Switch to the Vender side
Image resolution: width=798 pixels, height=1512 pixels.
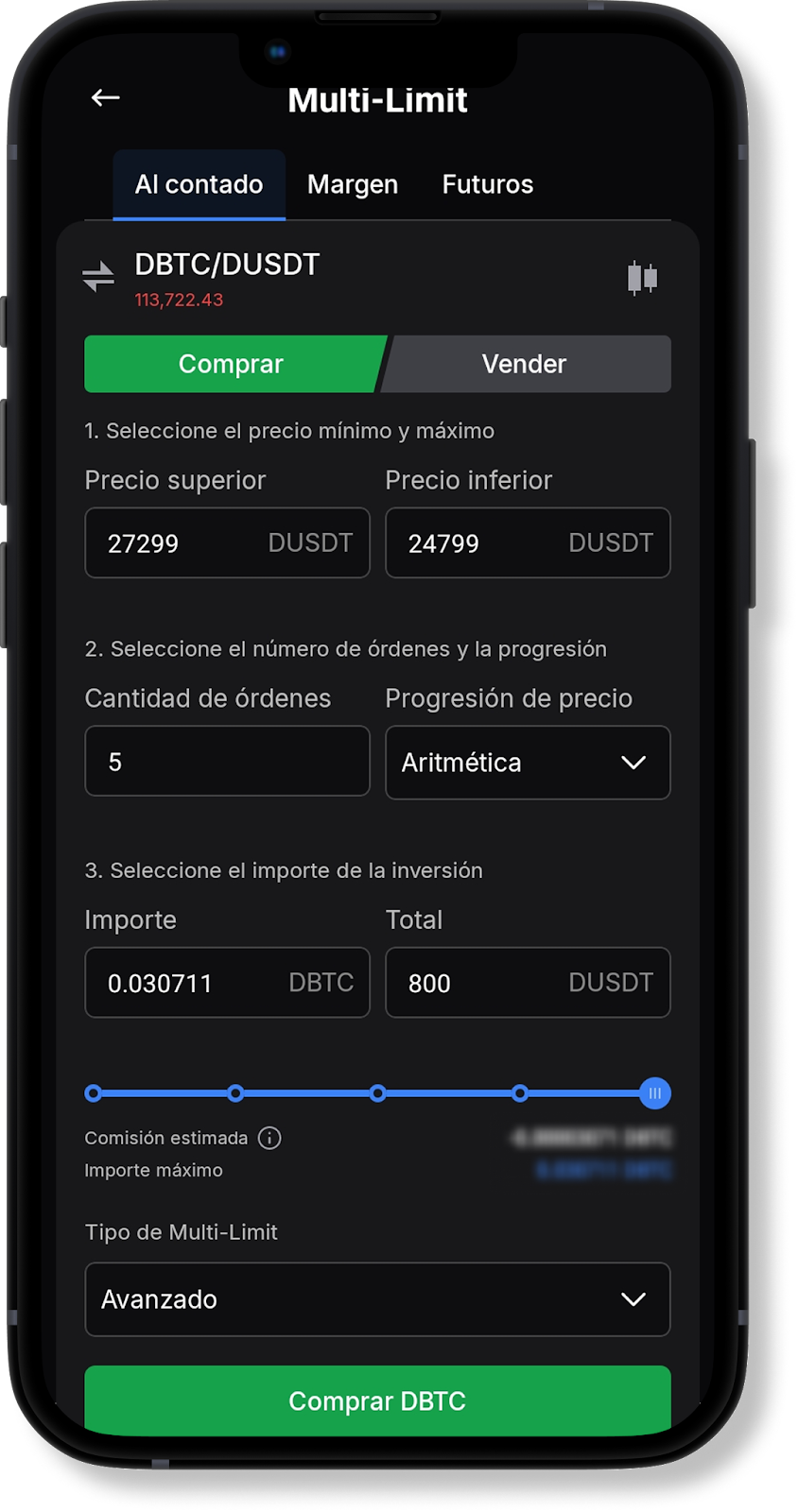coord(524,364)
